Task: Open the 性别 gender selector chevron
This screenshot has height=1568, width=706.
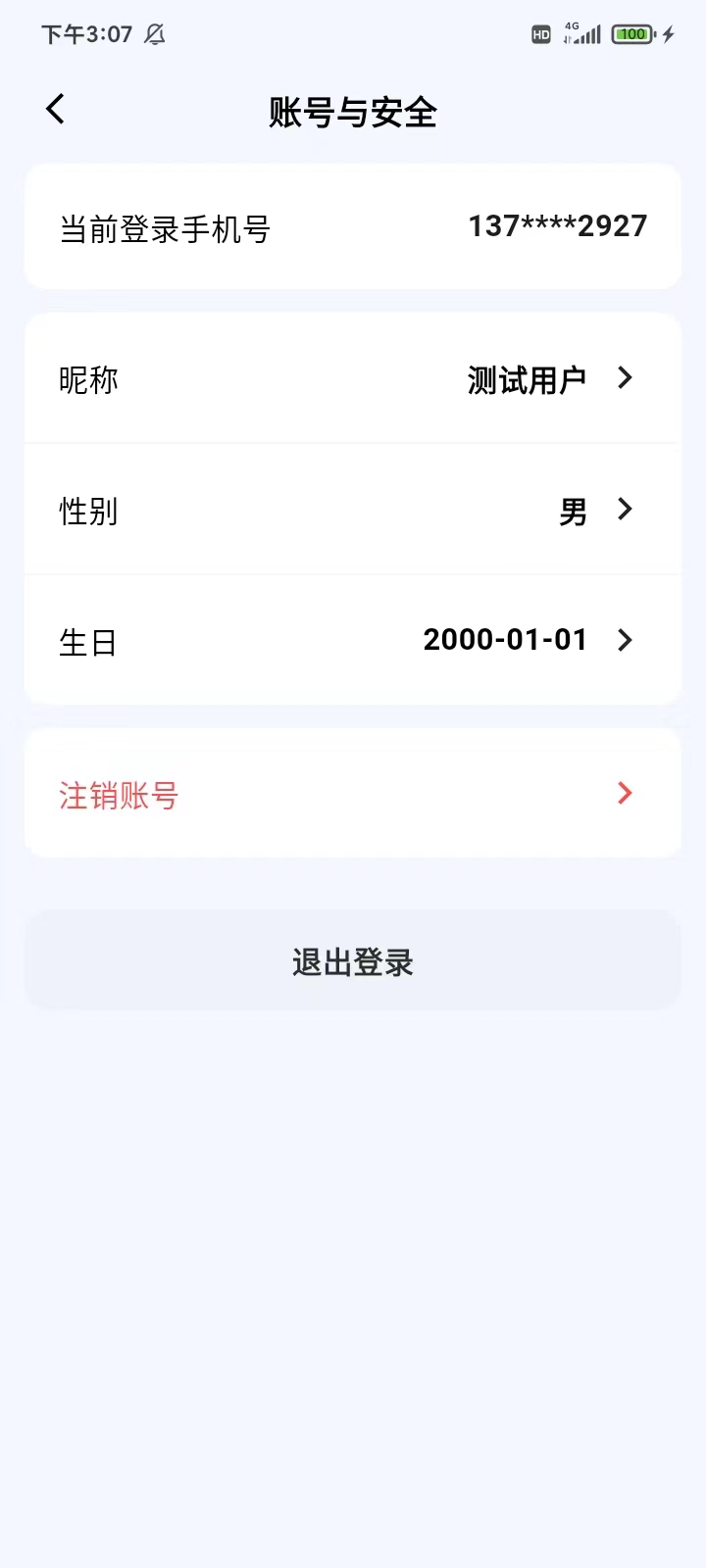Action: click(x=625, y=510)
